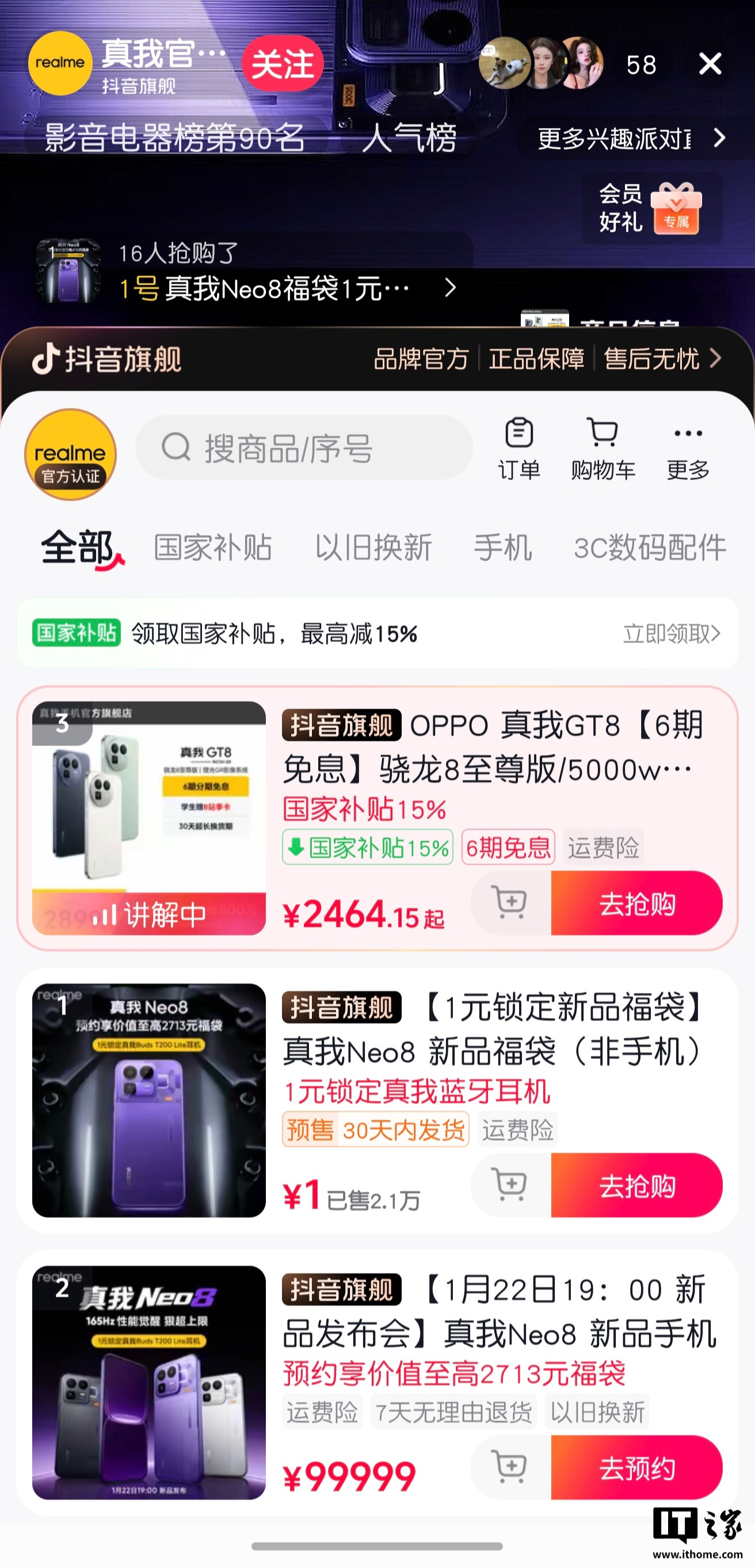Open the 1号 真我Neo8福袋1元 banner
Viewport: 755px width, 1568px height.
[286, 288]
